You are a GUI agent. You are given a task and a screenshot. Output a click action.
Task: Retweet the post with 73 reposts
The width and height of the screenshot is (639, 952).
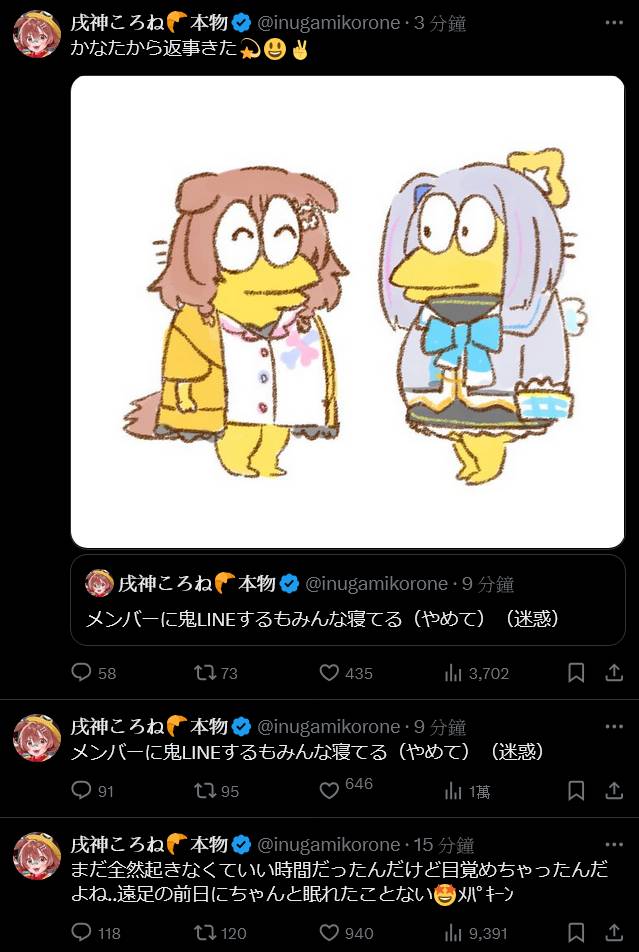[206, 673]
